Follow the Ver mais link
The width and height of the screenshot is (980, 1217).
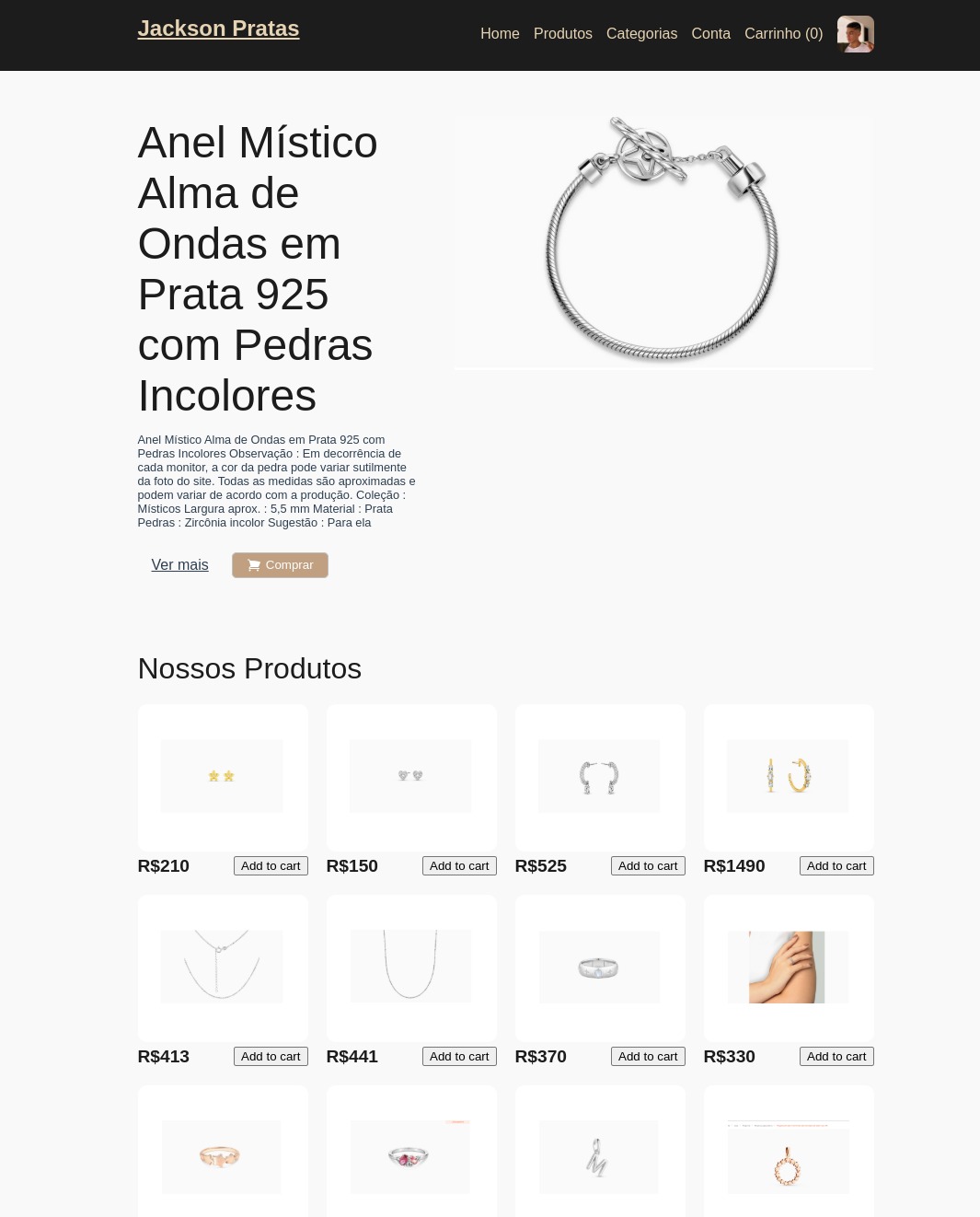click(179, 565)
